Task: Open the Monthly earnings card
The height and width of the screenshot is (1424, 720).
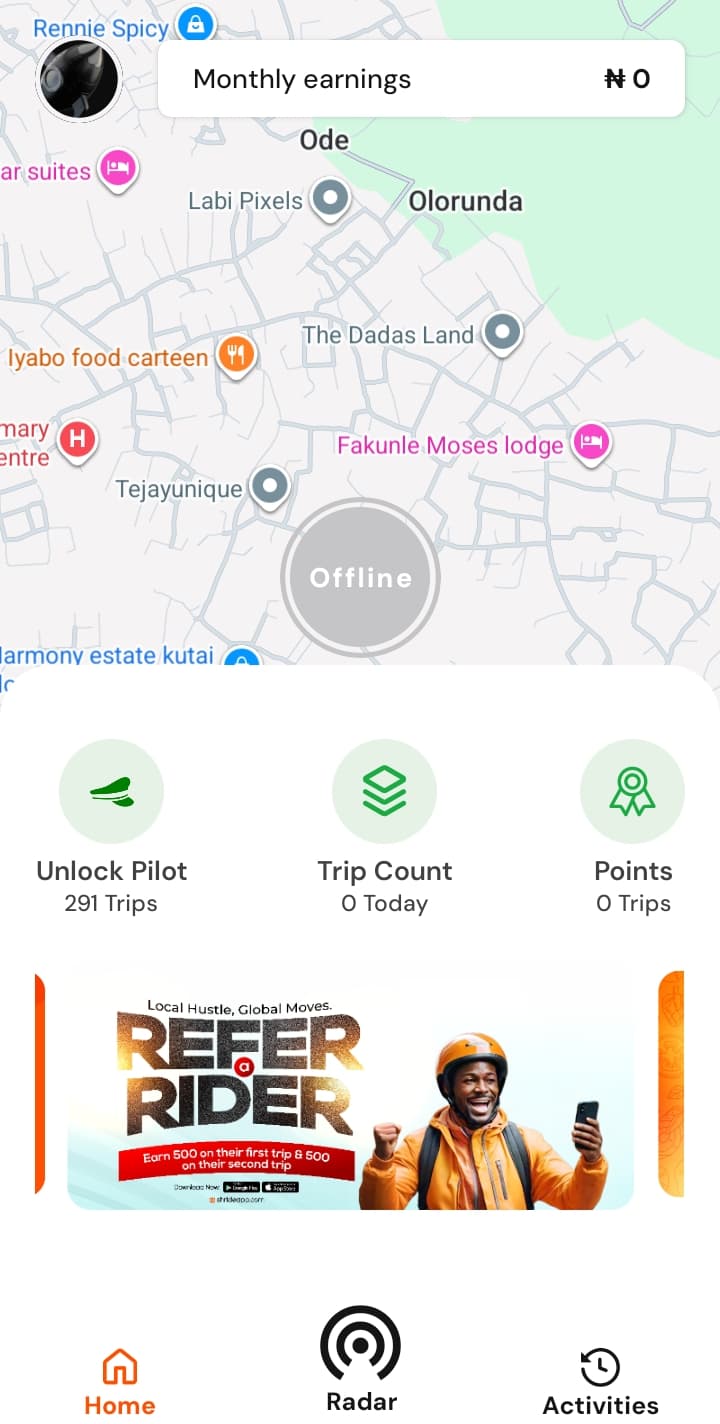Action: [421, 79]
